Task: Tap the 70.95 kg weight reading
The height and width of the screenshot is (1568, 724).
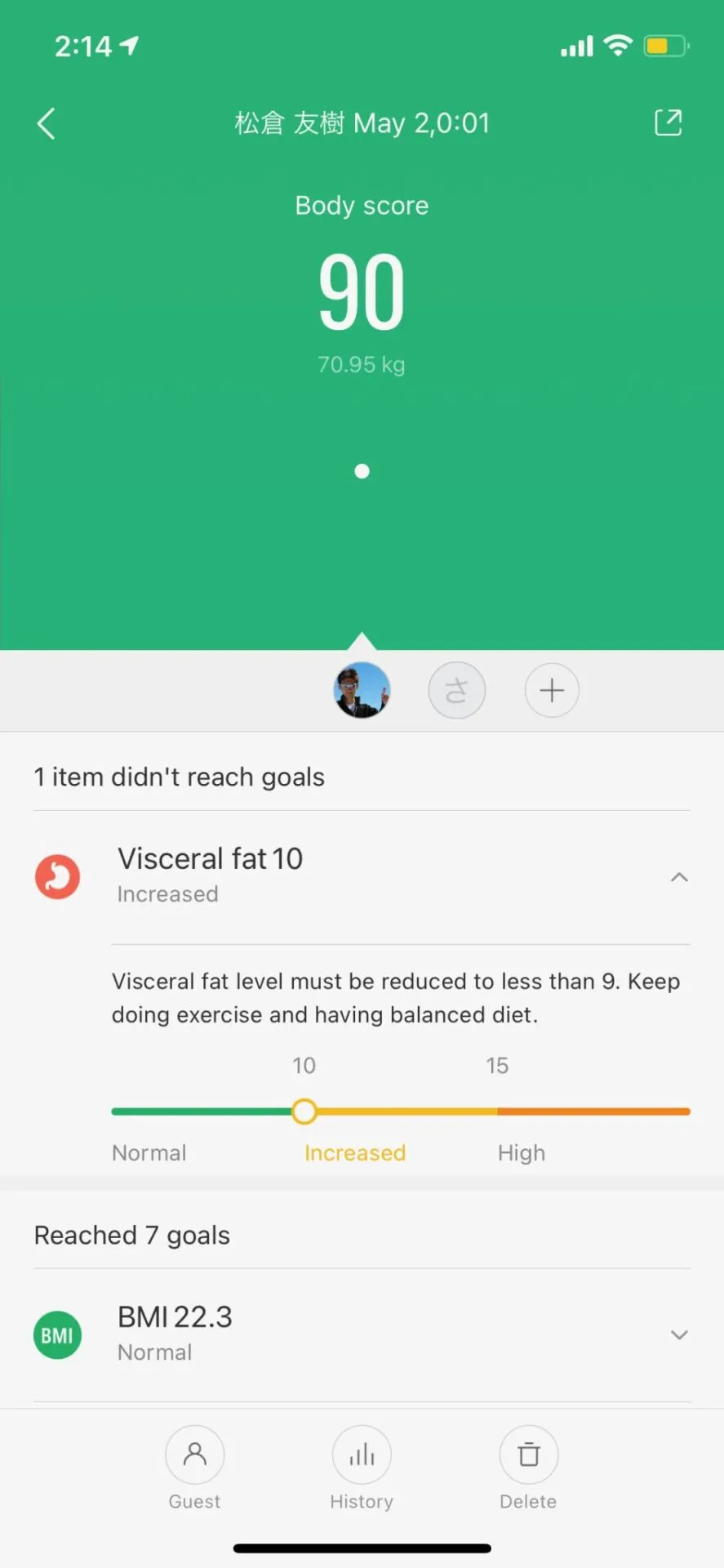Action: [362, 364]
